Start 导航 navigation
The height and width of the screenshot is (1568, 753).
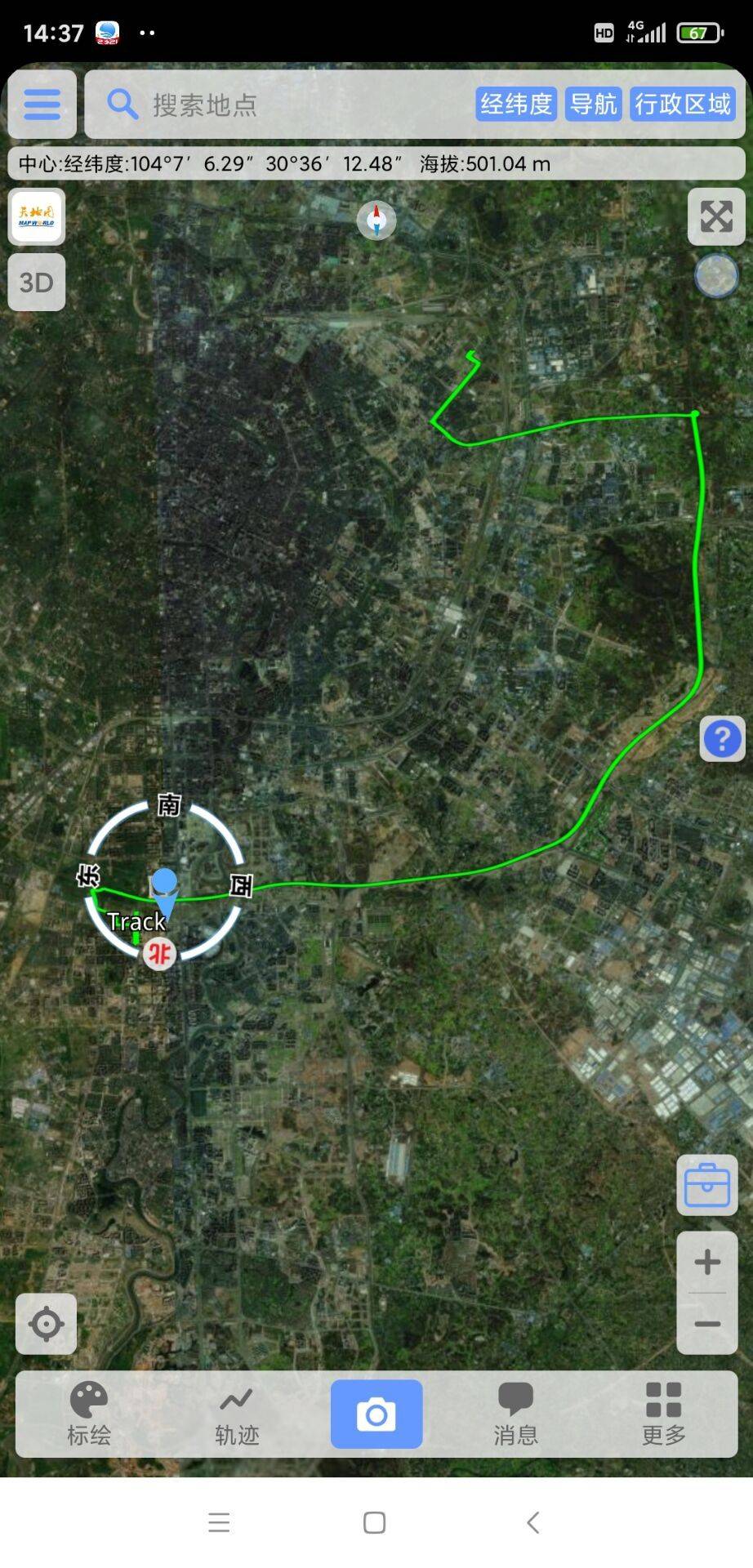pos(594,105)
